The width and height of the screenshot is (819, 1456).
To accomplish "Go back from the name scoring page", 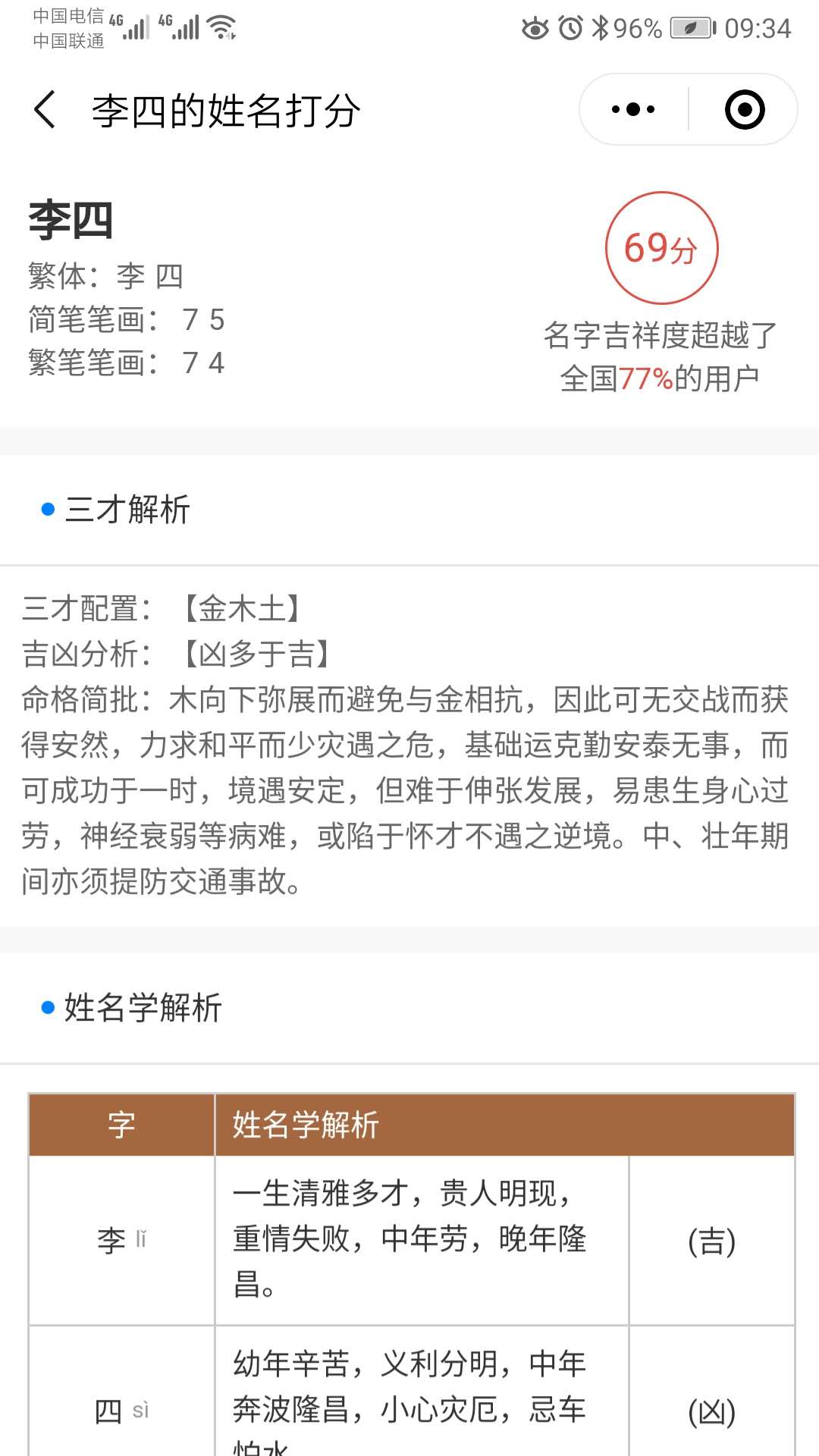I will coord(45,110).
